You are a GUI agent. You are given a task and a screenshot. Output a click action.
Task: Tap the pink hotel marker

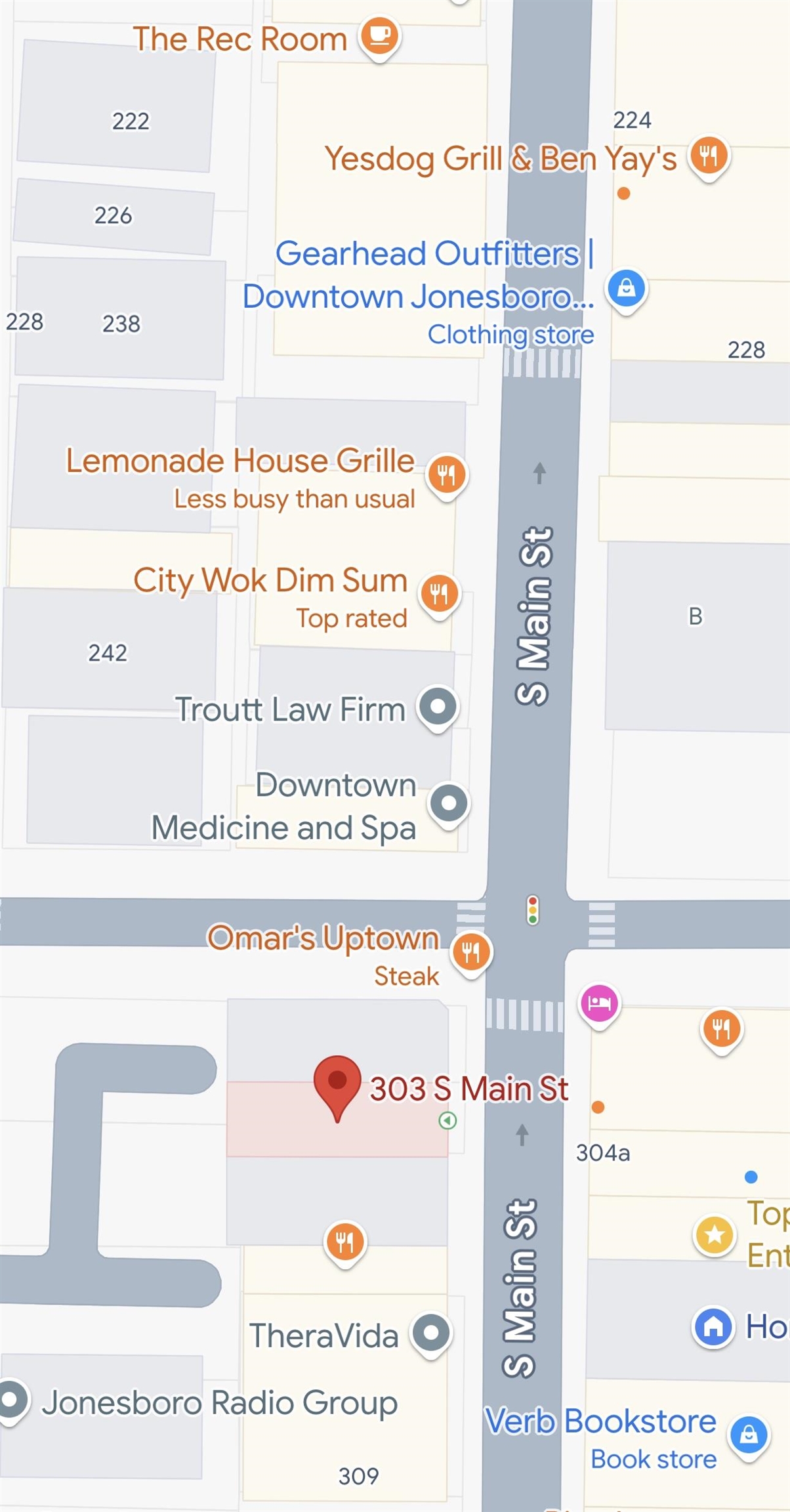click(599, 1005)
